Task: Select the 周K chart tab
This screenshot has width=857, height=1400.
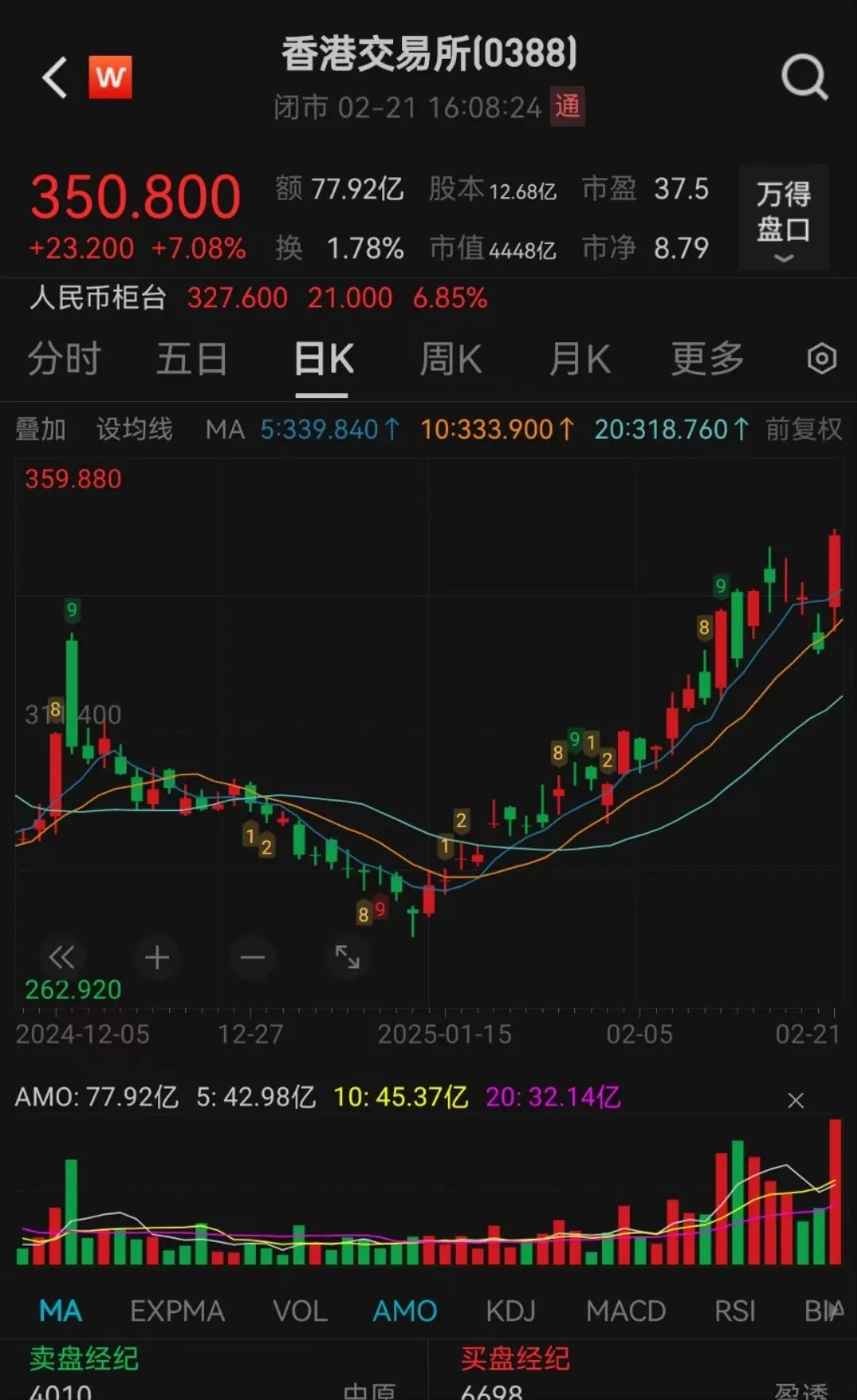Action: pos(450,359)
